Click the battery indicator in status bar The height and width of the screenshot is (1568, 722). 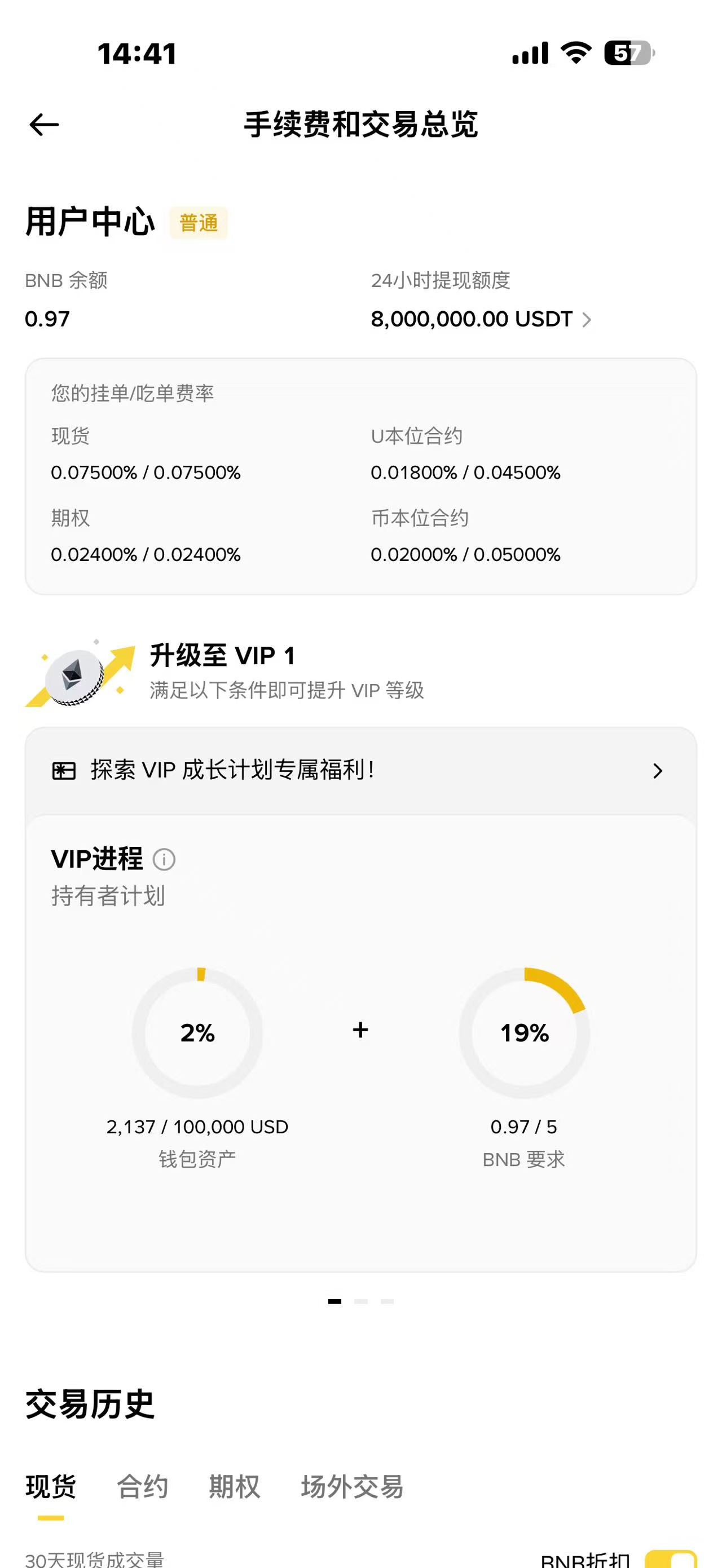628,54
